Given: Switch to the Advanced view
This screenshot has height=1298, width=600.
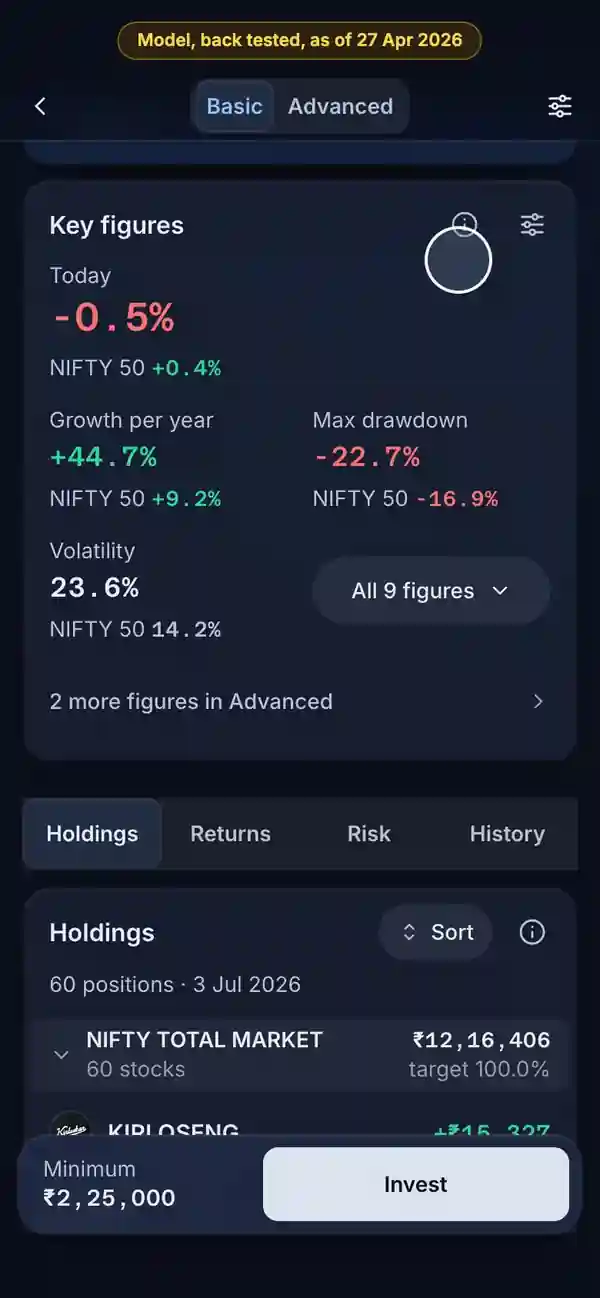Looking at the screenshot, I should pos(340,106).
